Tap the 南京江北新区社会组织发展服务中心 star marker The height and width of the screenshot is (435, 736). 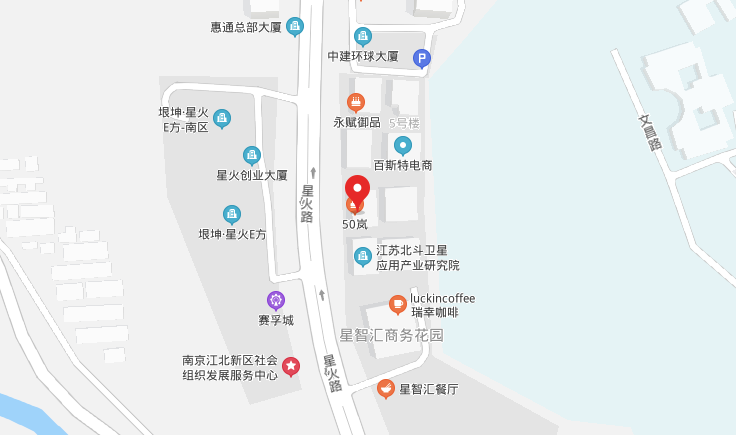[x=290, y=367]
